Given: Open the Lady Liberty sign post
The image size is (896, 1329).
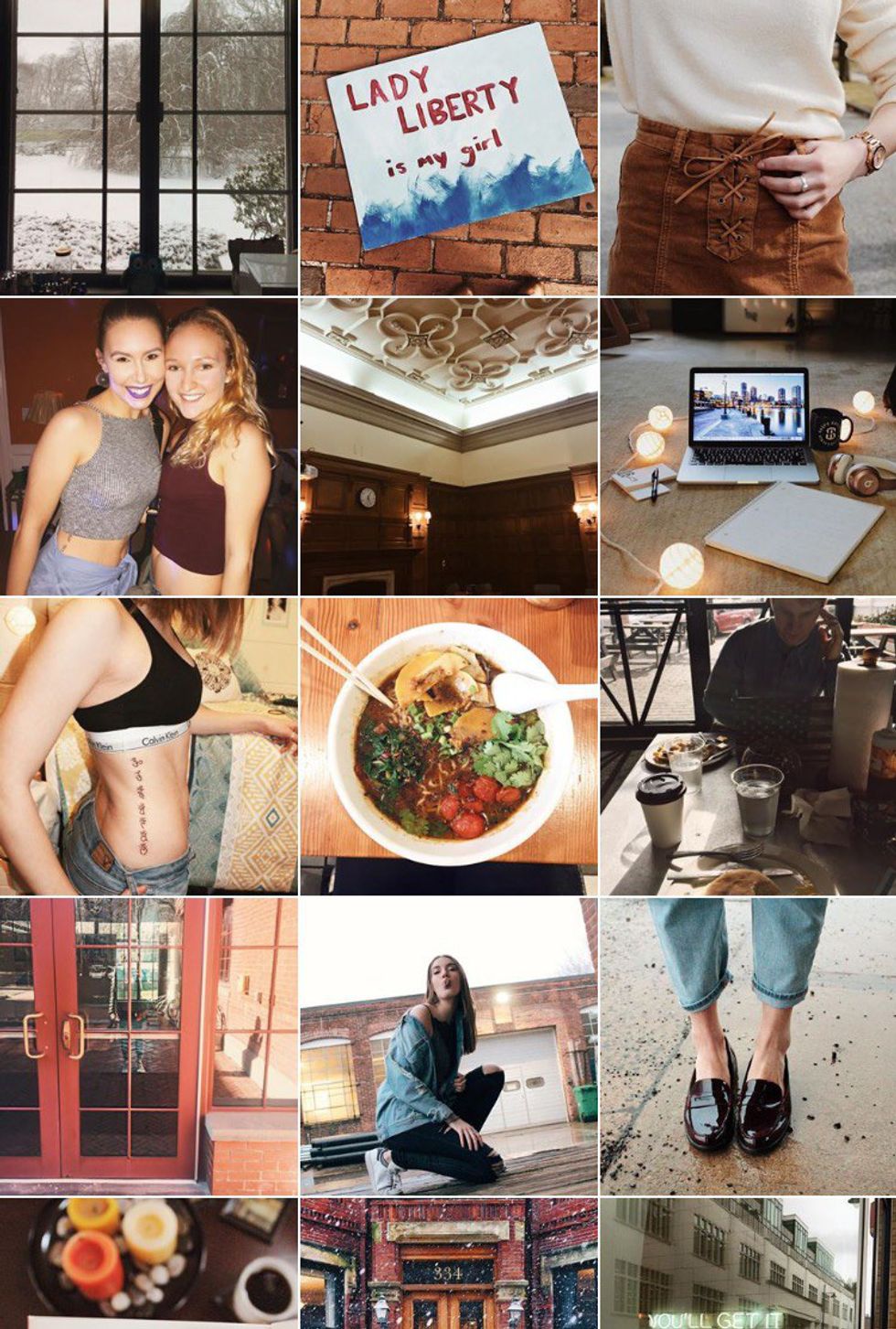Looking at the screenshot, I should click(x=448, y=146).
